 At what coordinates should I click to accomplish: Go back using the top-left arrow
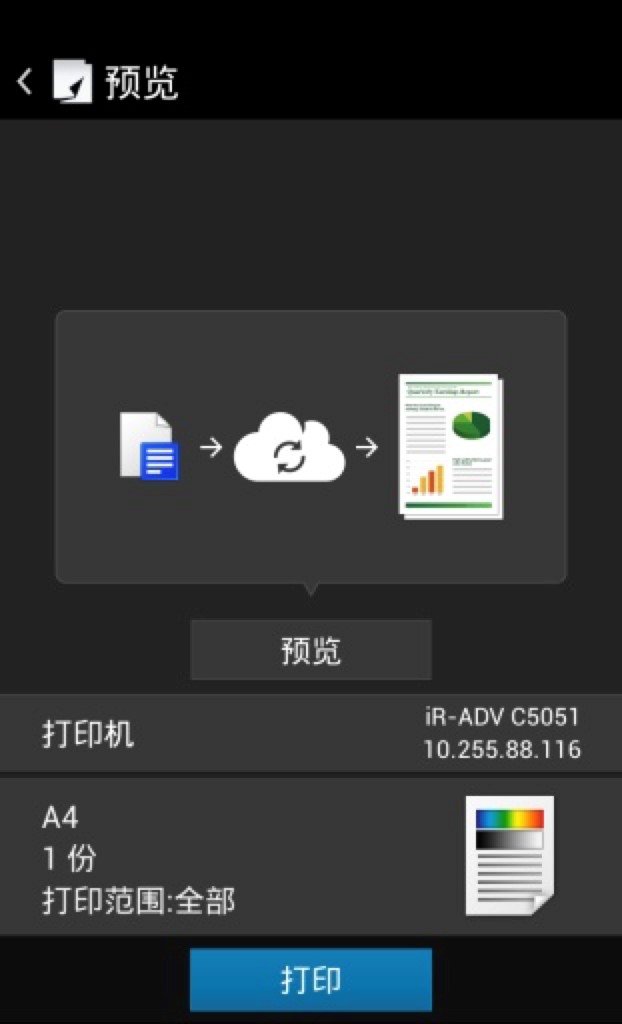[26, 82]
